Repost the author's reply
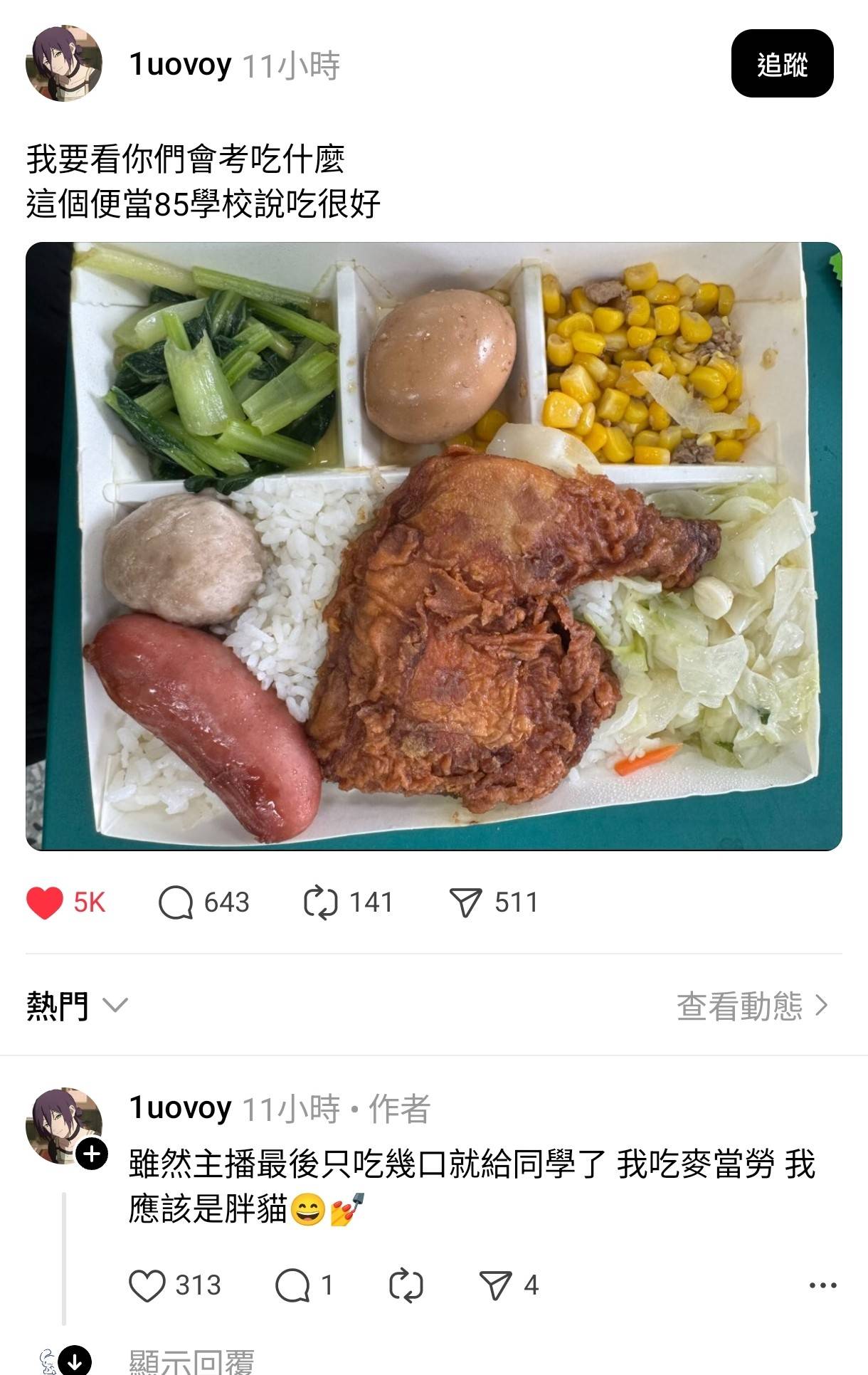Image resolution: width=868 pixels, height=1375 pixels. pyautogui.click(x=406, y=1285)
